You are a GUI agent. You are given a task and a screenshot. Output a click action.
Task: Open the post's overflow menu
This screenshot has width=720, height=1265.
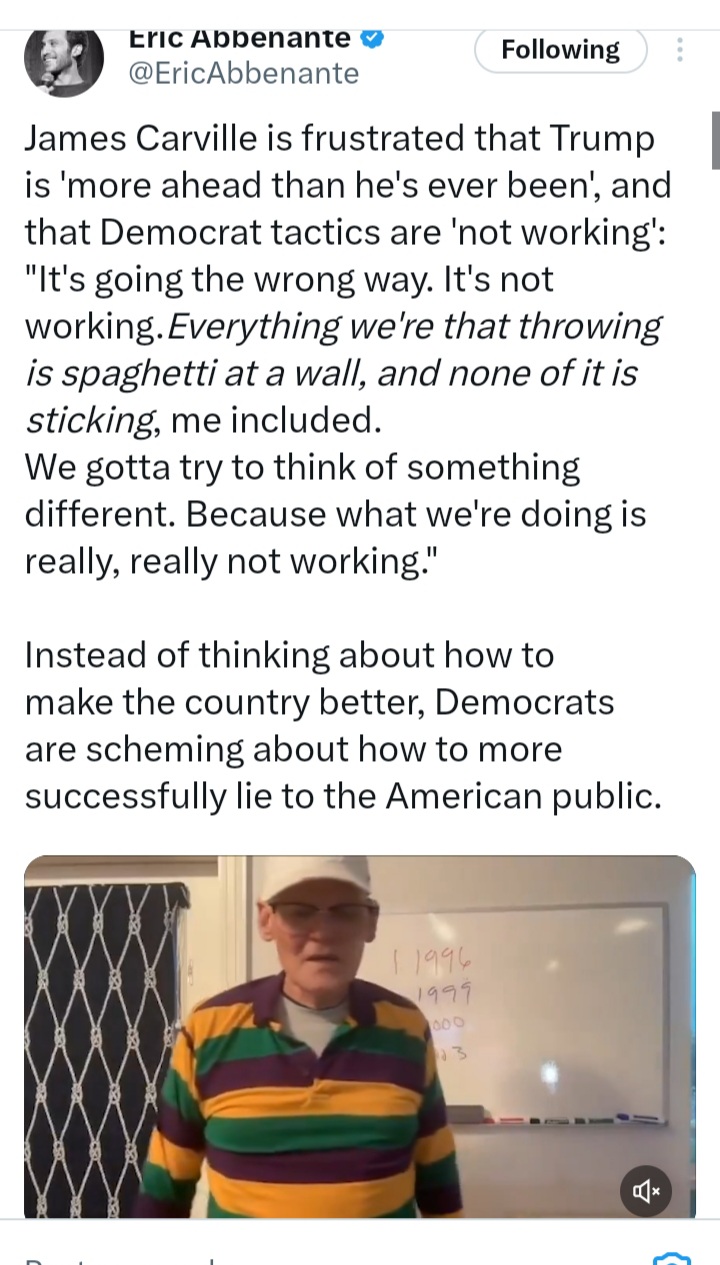coord(680,50)
